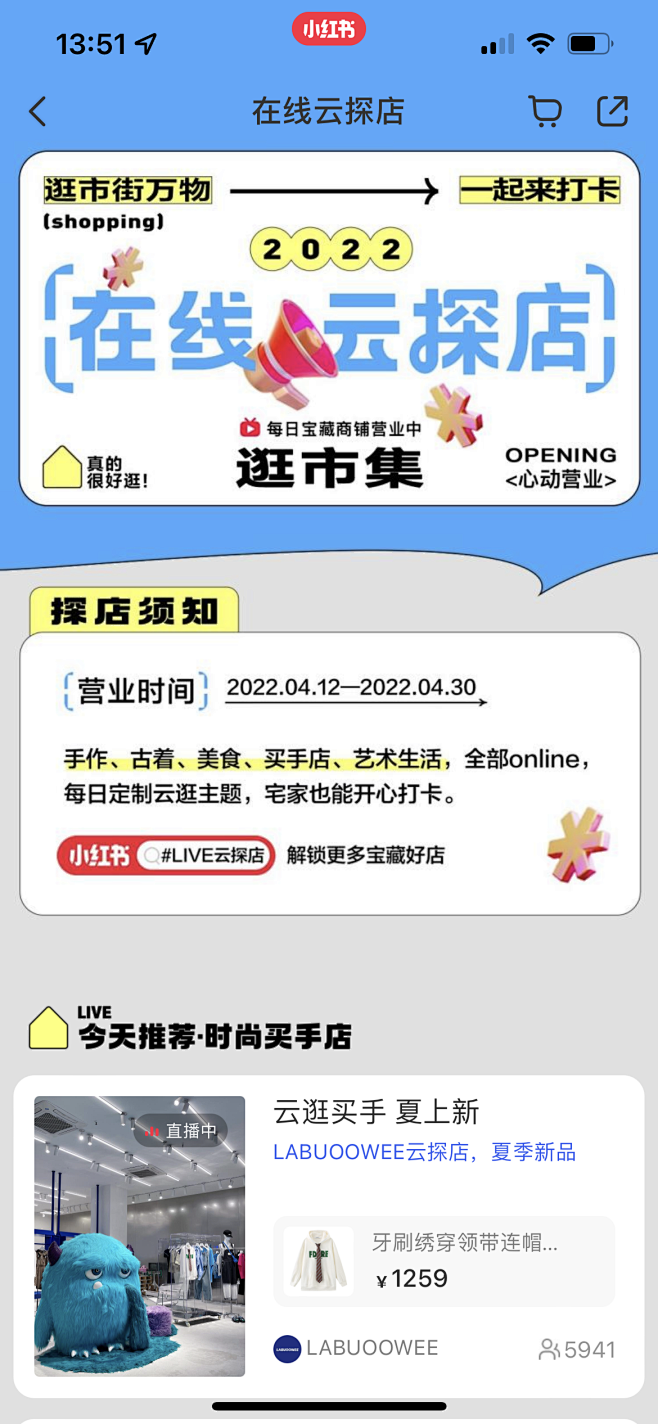Open the #LIVE云探店 search tag
658x1424 pixels.
[x=205, y=855]
